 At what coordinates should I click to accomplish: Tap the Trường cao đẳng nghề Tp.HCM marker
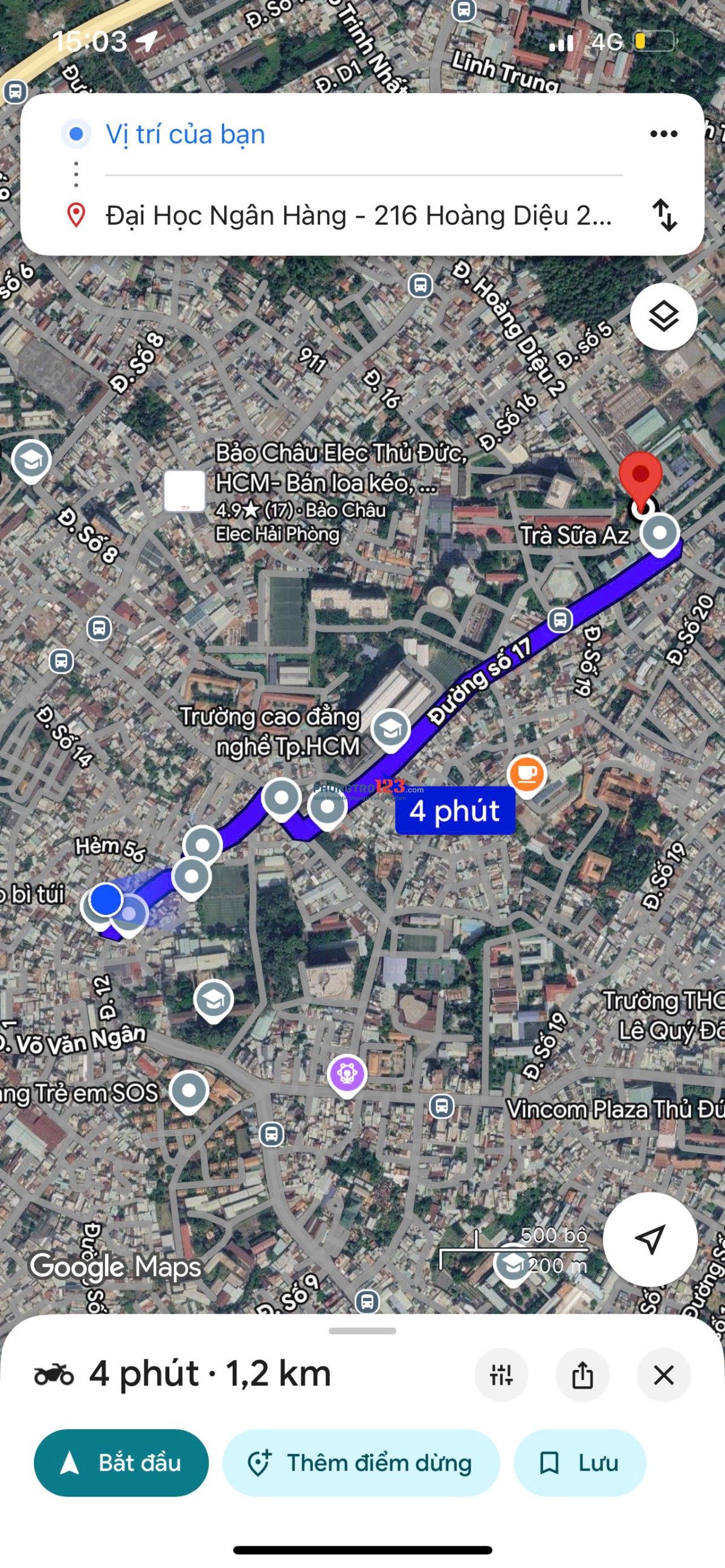[x=390, y=728]
